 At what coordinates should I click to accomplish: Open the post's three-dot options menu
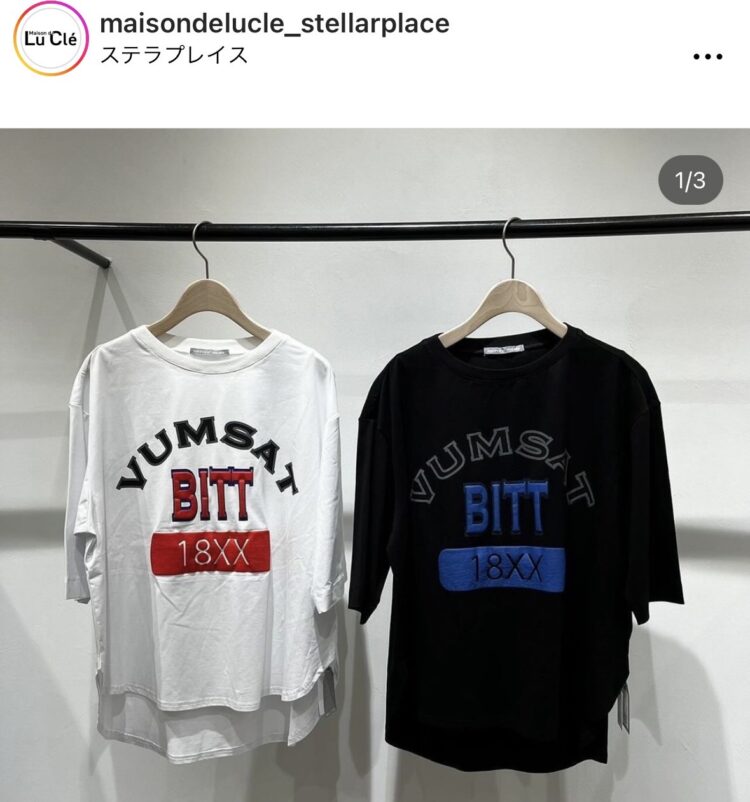(707, 56)
